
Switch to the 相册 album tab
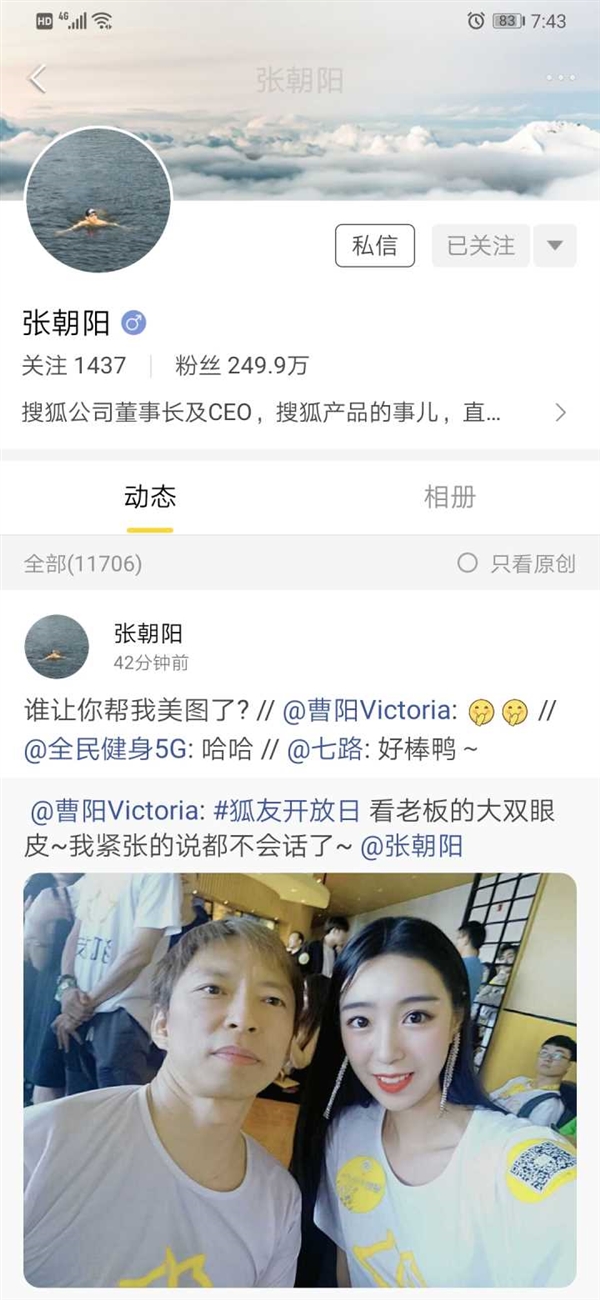click(x=449, y=497)
